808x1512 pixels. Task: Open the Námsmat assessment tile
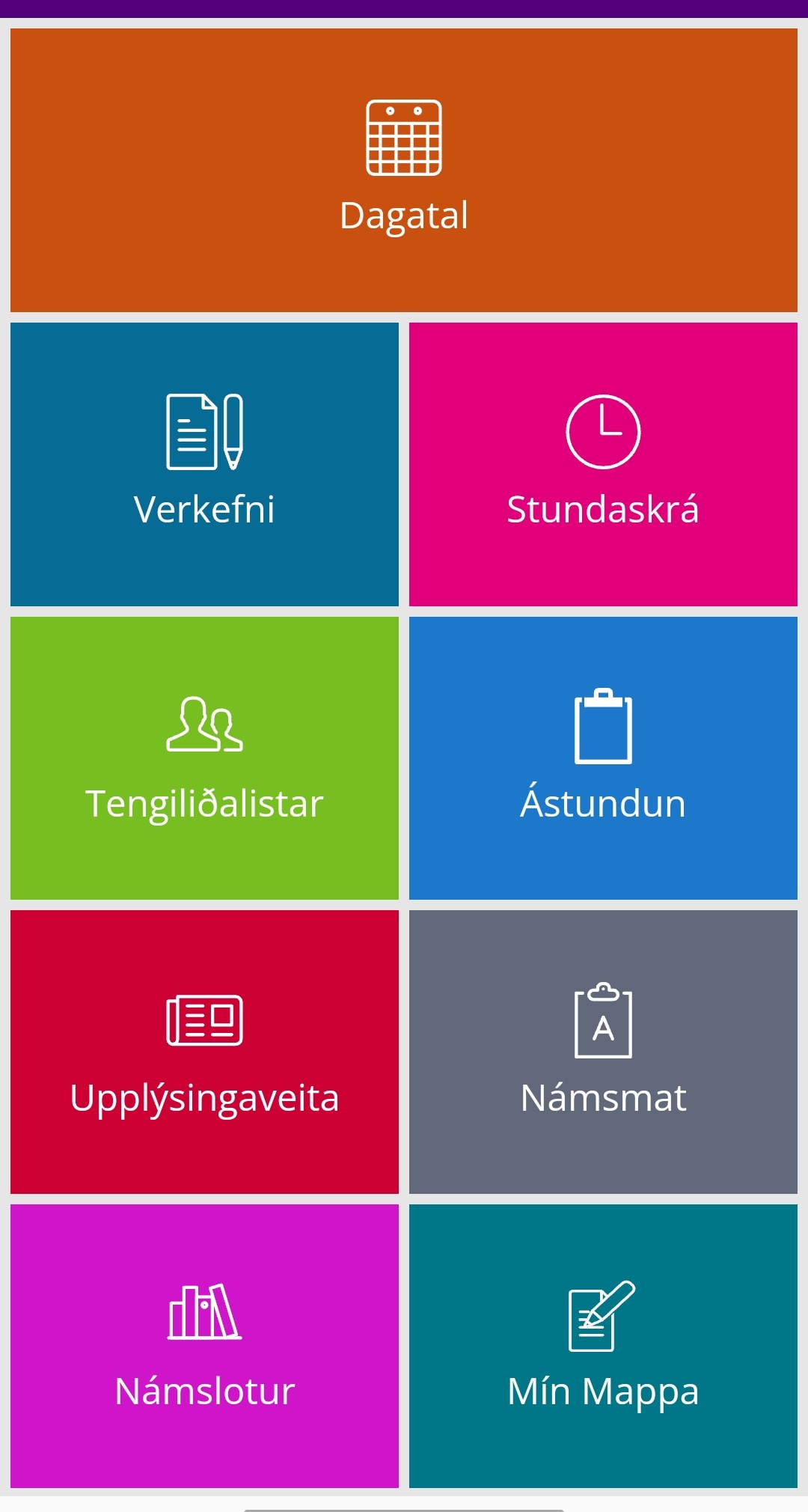pos(603,1052)
